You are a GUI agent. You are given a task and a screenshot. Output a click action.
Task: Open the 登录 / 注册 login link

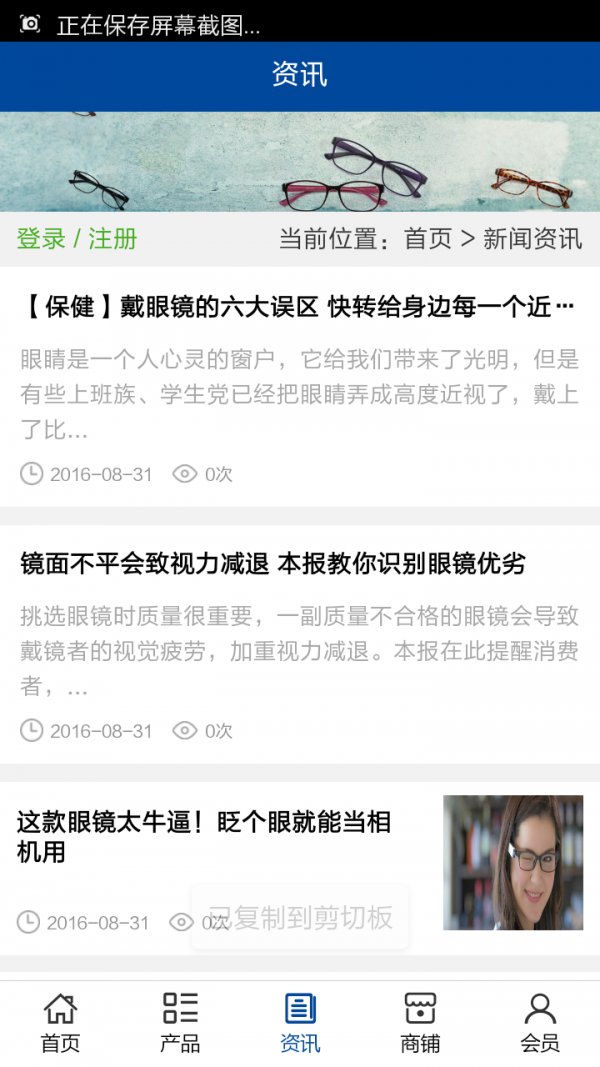coord(77,239)
